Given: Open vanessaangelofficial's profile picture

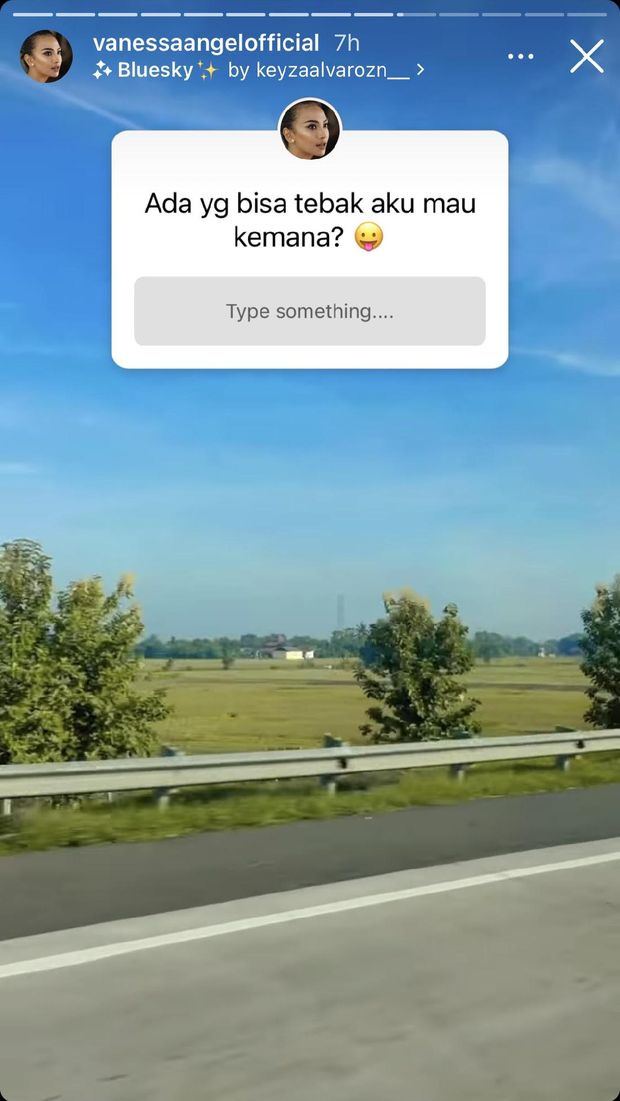Looking at the screenshot, I should pyautogui.click(x=46, y=56).
